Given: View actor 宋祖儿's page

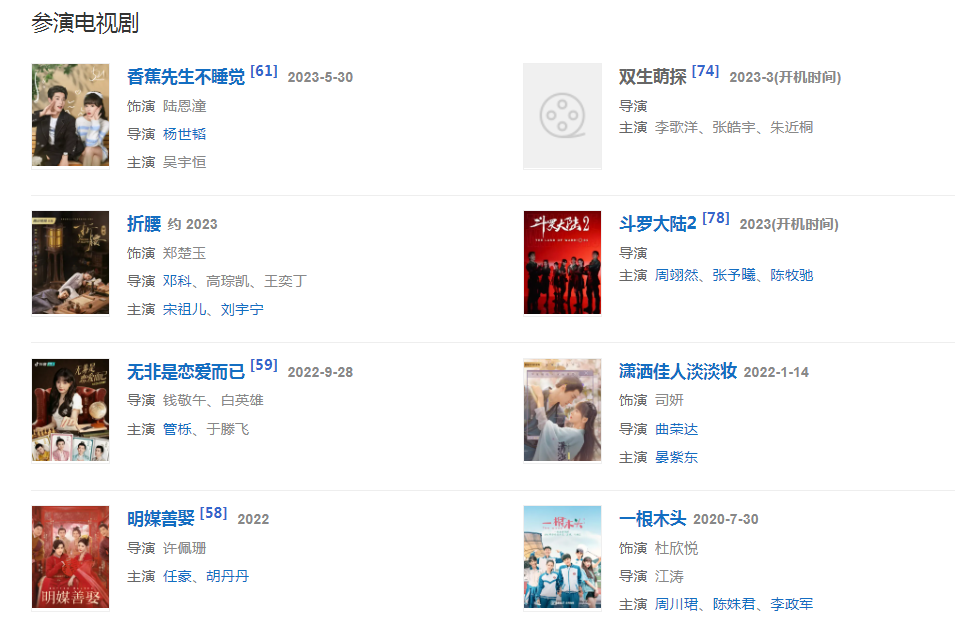Looking at the screenshot, I should [x=184, y=310].
